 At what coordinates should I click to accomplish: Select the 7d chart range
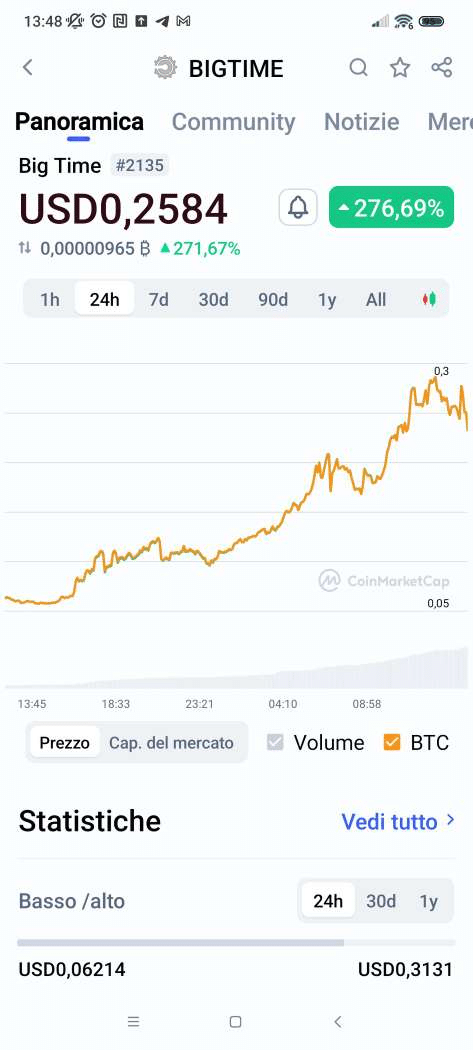pos(158,299)
